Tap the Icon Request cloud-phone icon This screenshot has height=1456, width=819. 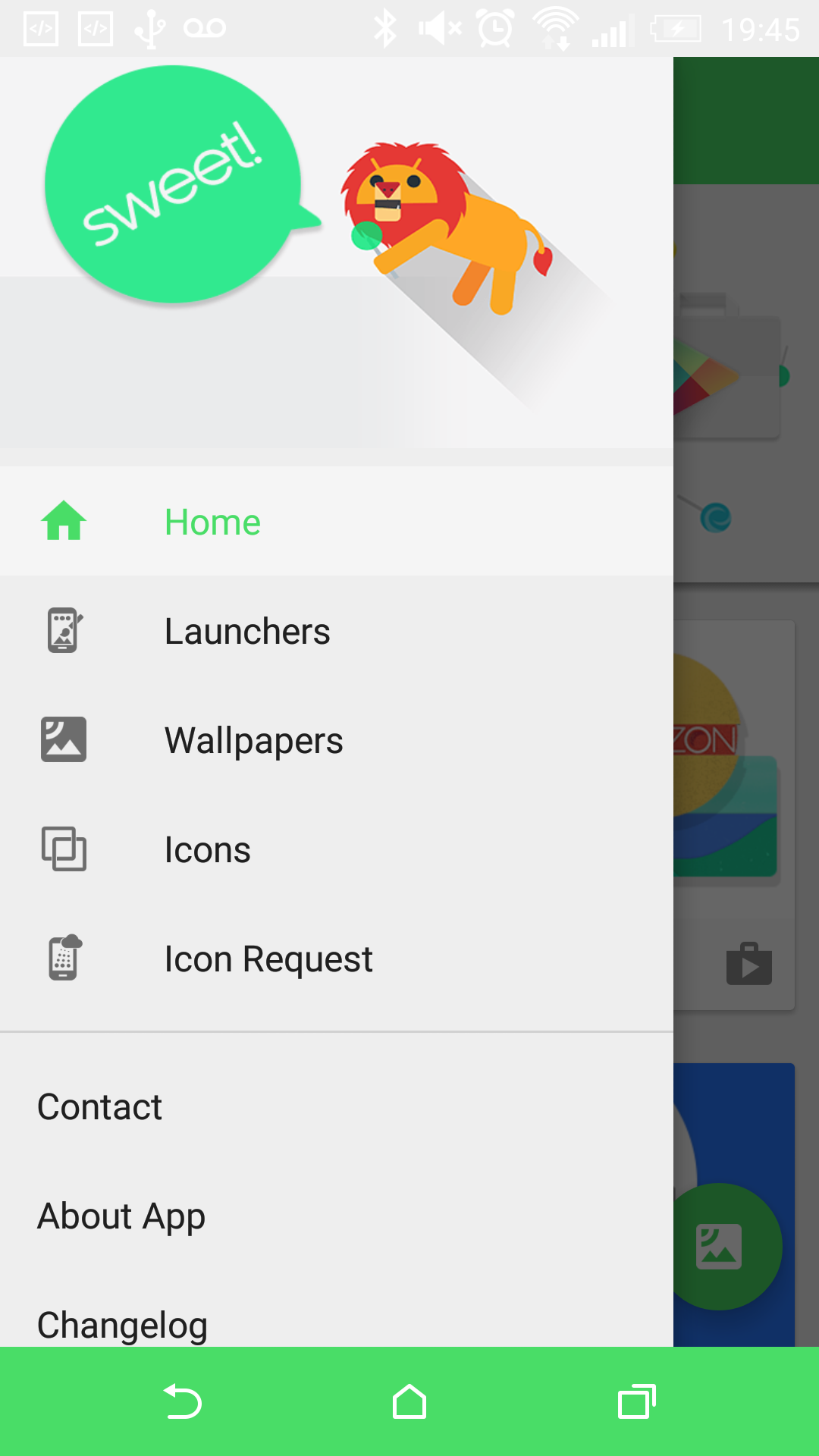pyautogui.click(x=64, y=958)
